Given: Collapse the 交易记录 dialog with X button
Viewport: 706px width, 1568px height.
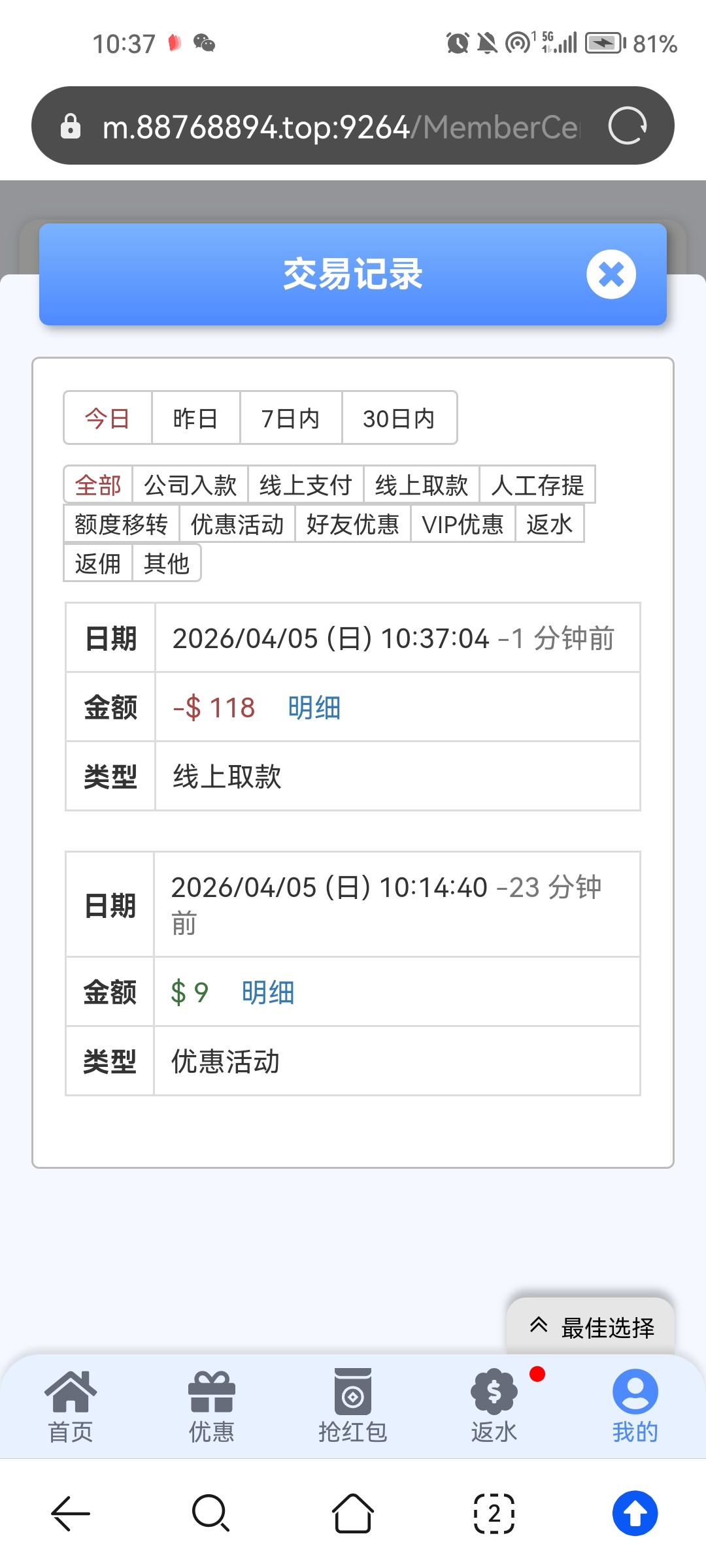Looking at the screenshot, I should (611, 274).
